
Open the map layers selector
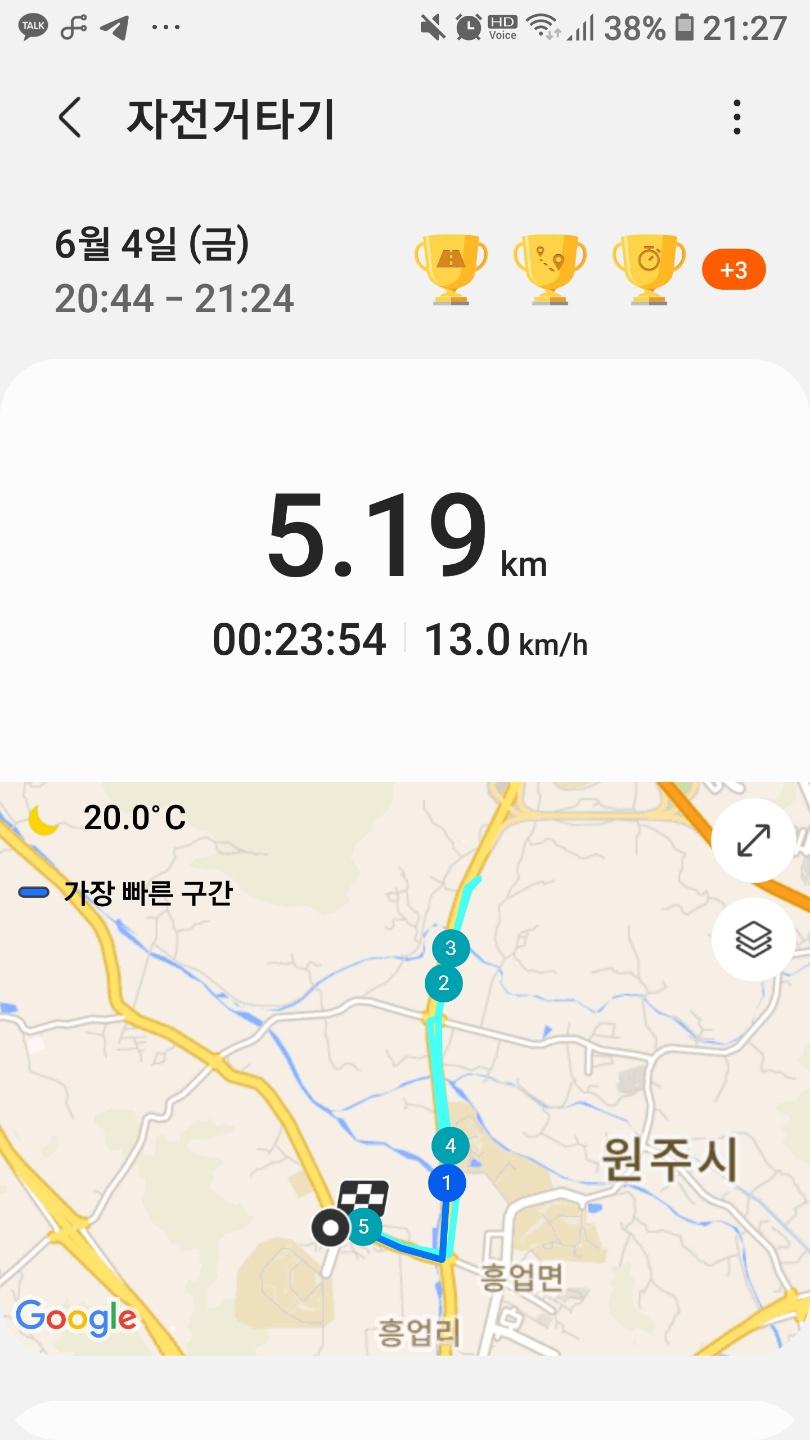pos(753,940)
